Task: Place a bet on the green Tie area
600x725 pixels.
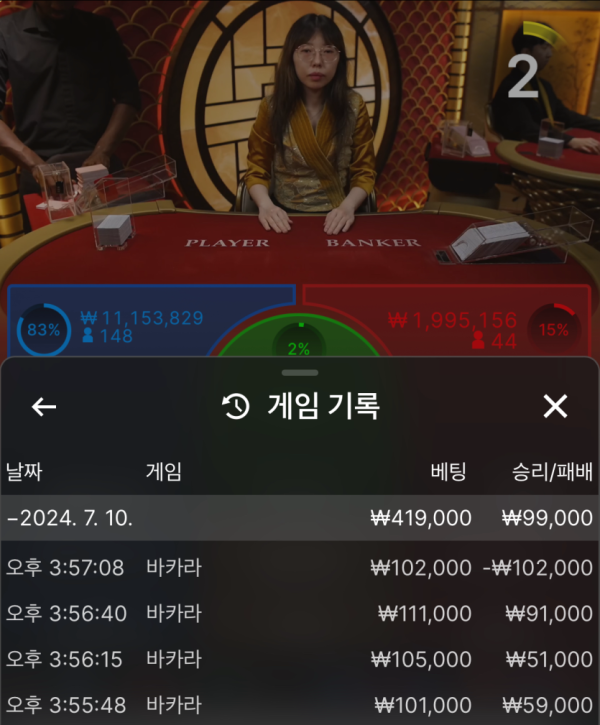Action: [299, 340]
